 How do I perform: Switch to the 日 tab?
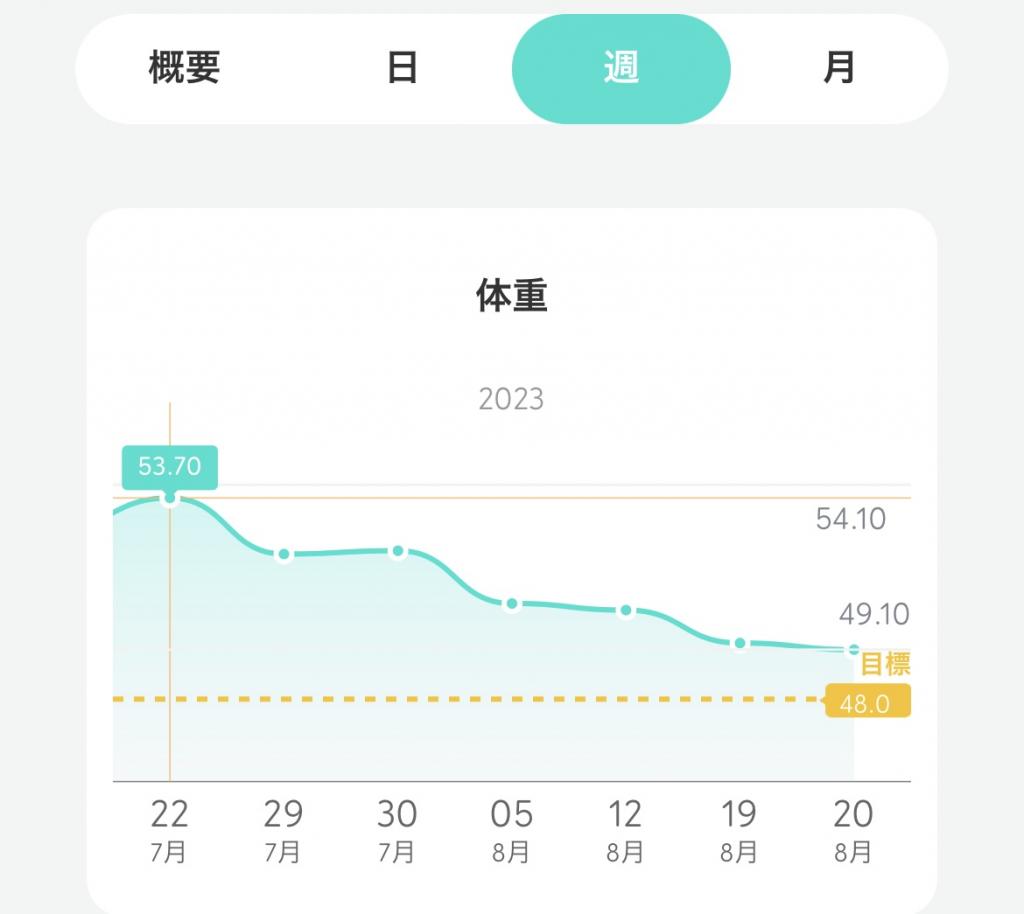(x=402, y=68)
